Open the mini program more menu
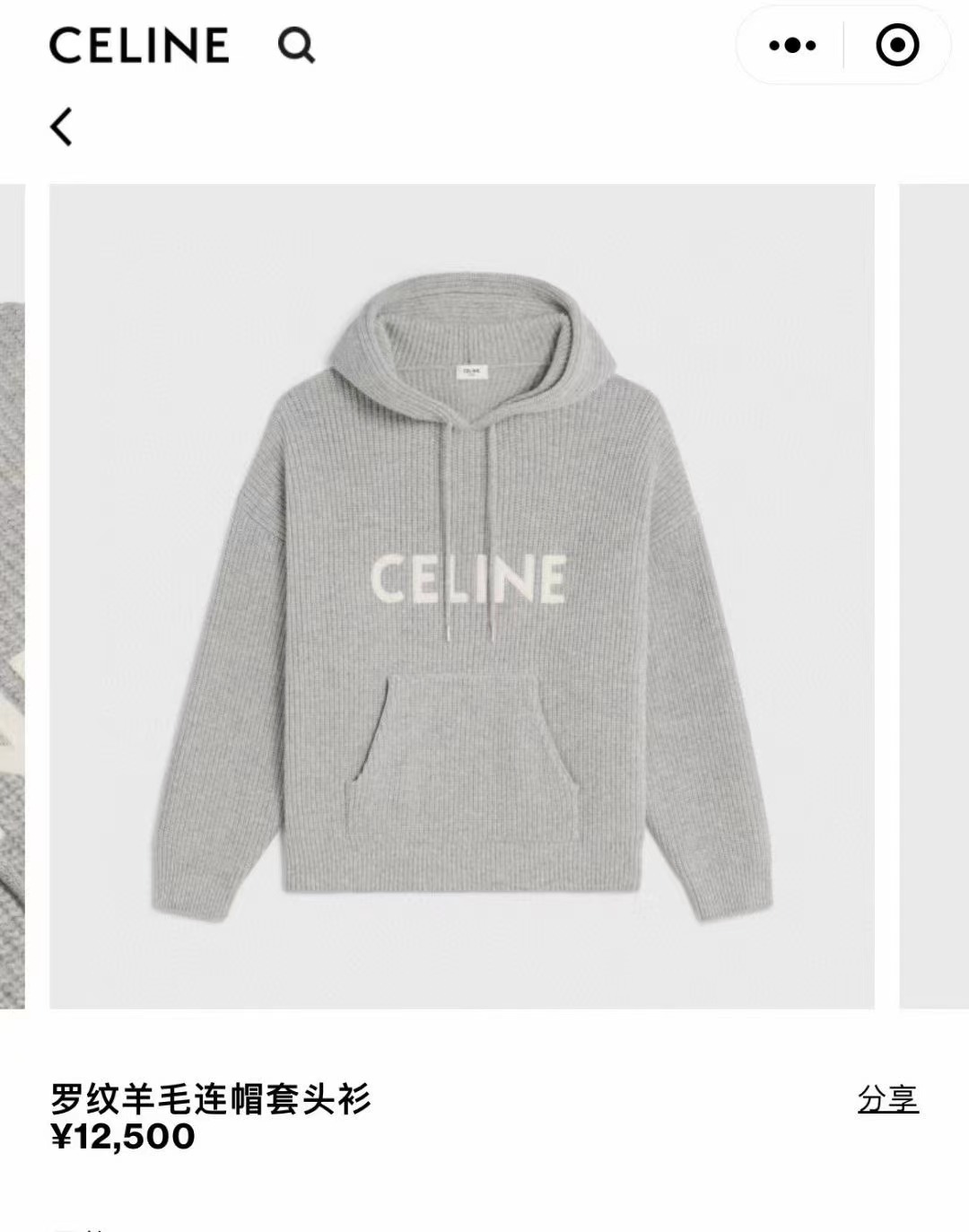The height and width of the screenshot is (1232, 969). 792,45
